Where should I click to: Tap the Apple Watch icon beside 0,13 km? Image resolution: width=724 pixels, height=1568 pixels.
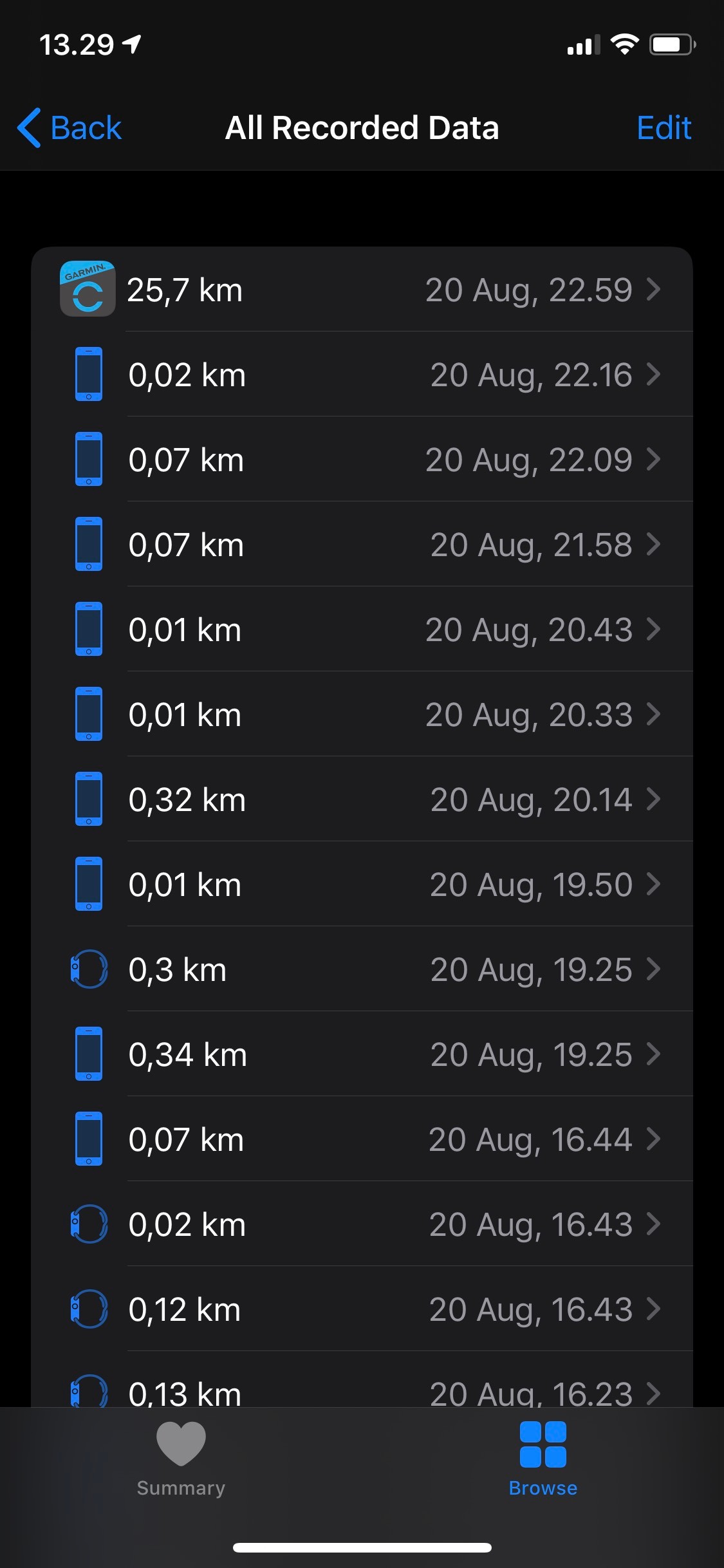[88, 1390]
